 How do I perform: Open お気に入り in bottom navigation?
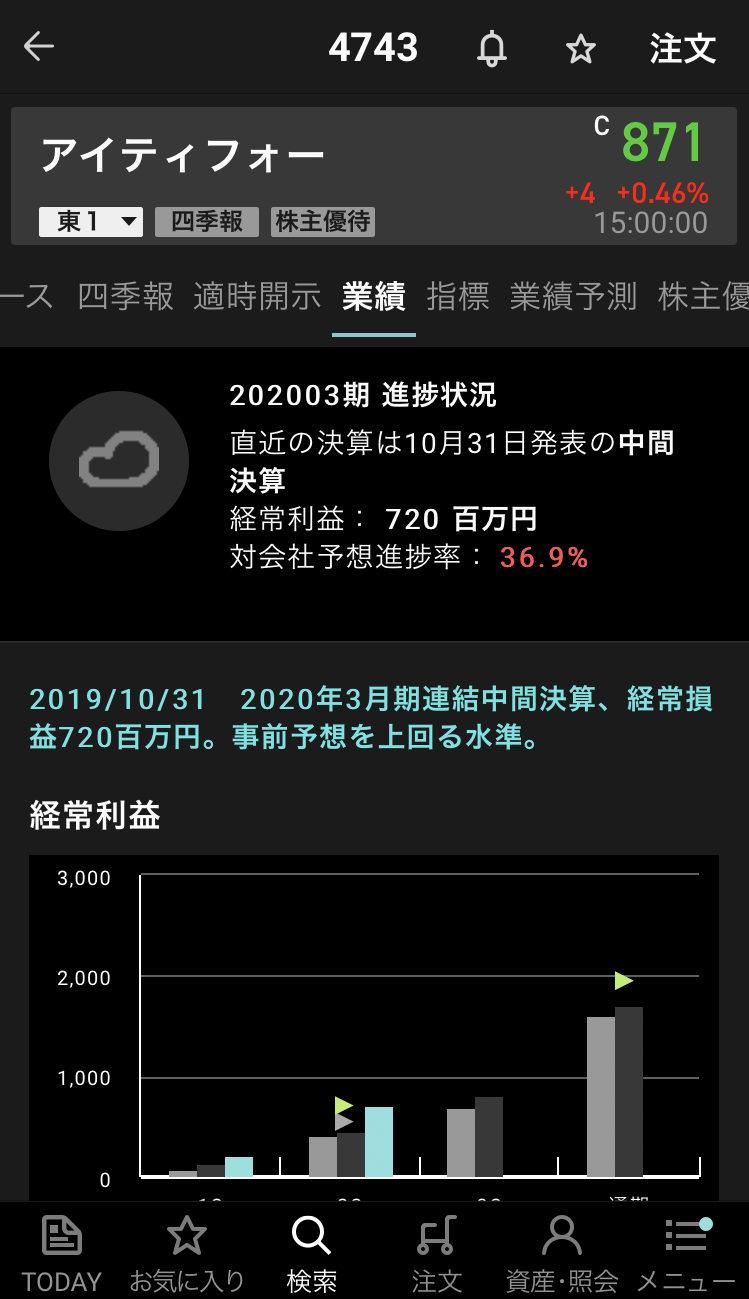click(187, 1253)
